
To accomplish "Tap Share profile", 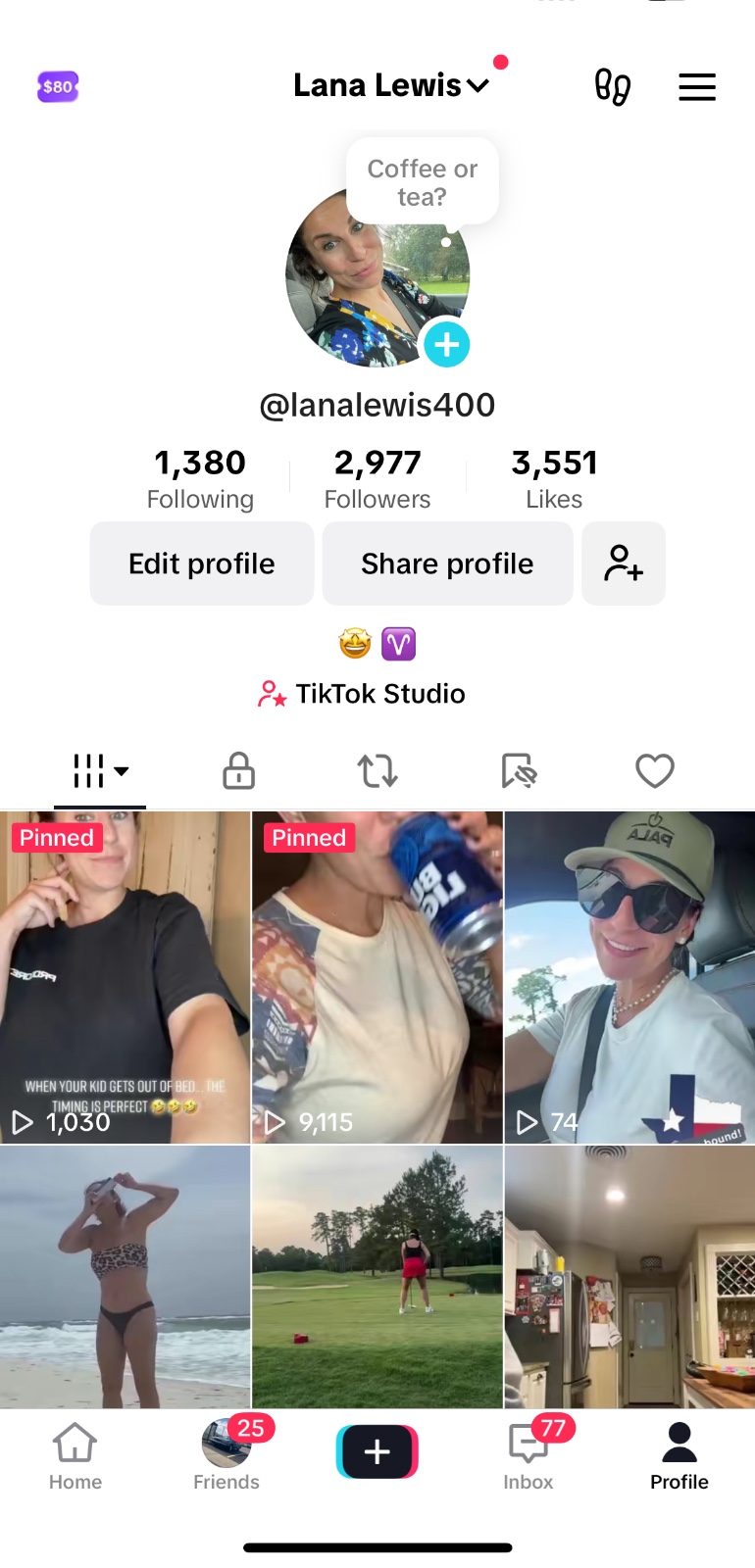I will coord(447,563).
